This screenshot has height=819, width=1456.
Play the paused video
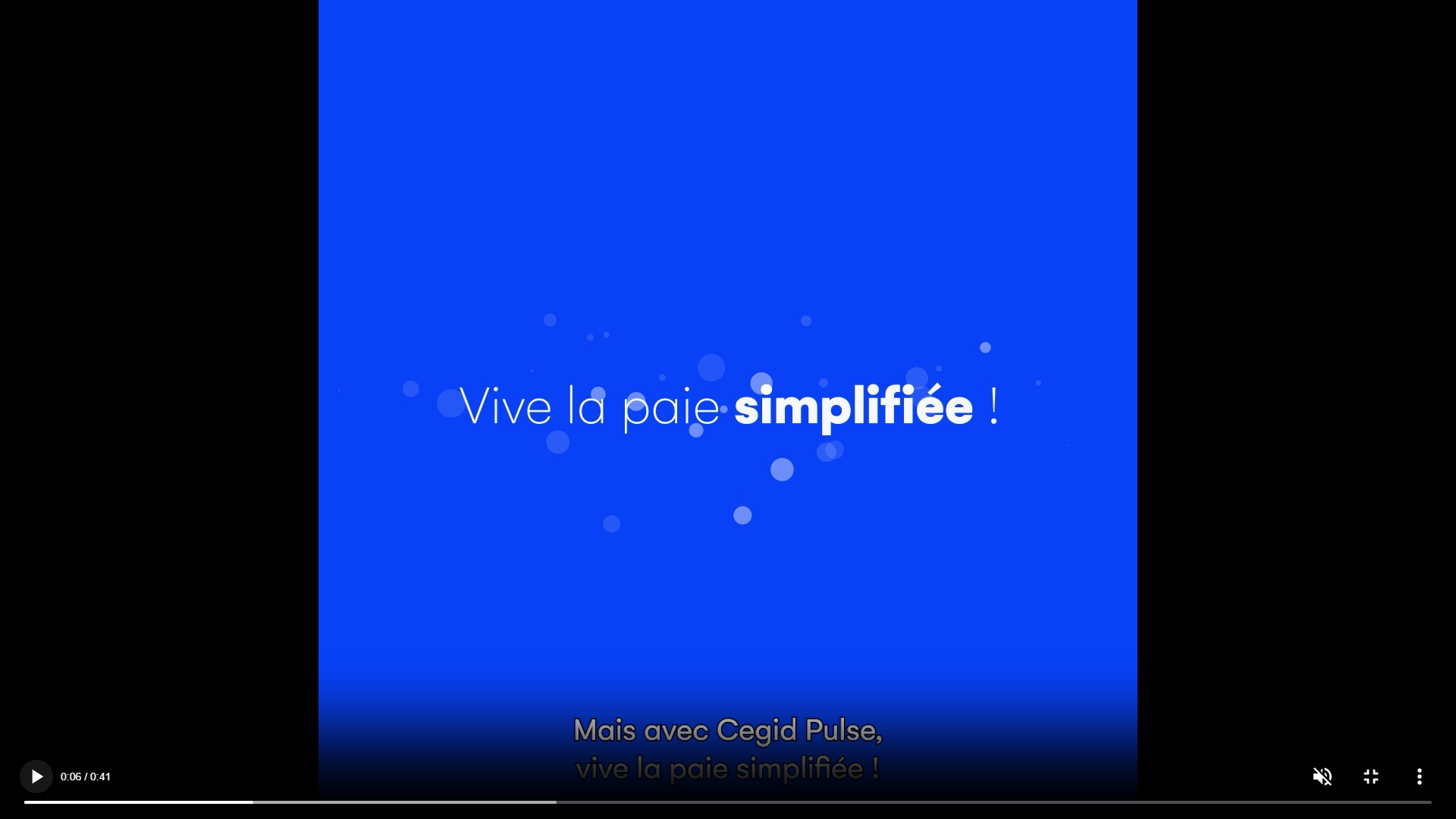[36, 777]
